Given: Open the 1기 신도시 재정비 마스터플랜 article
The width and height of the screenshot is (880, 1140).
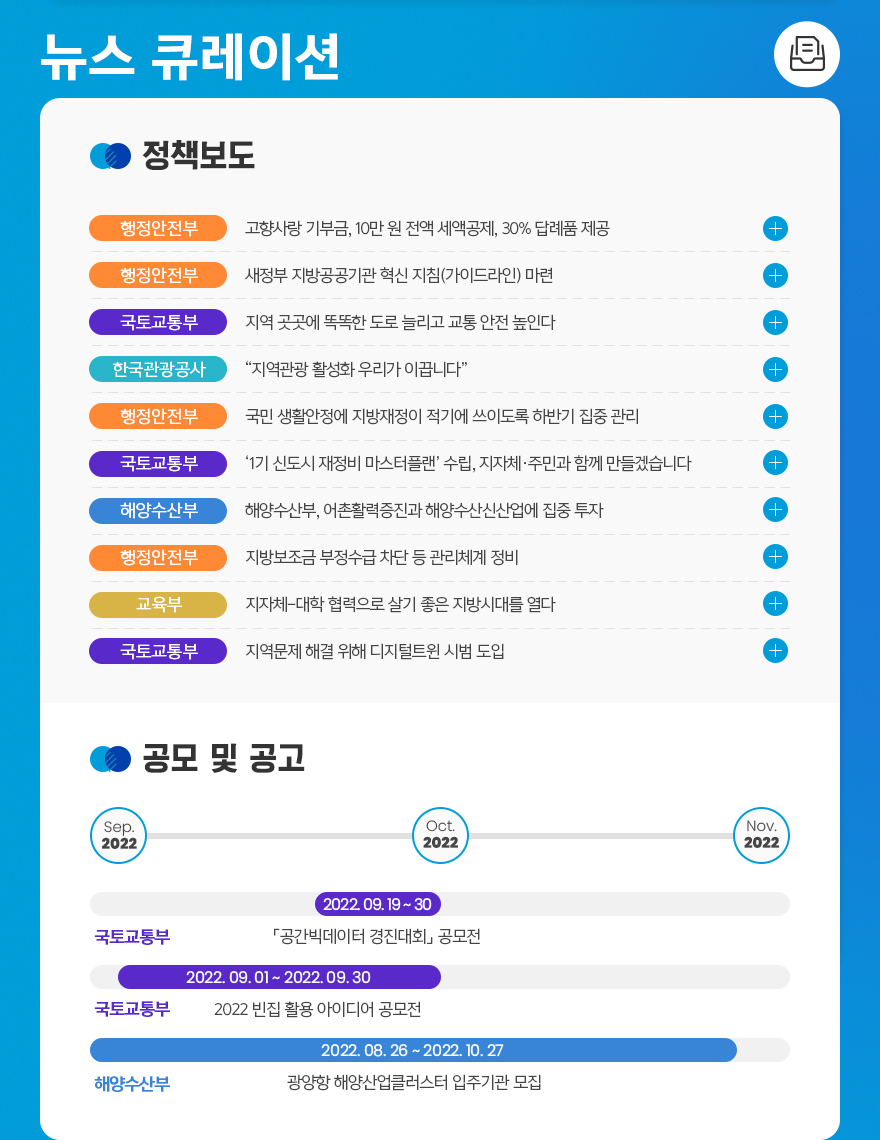Looking at the screenshot, I should click(775, 463).
